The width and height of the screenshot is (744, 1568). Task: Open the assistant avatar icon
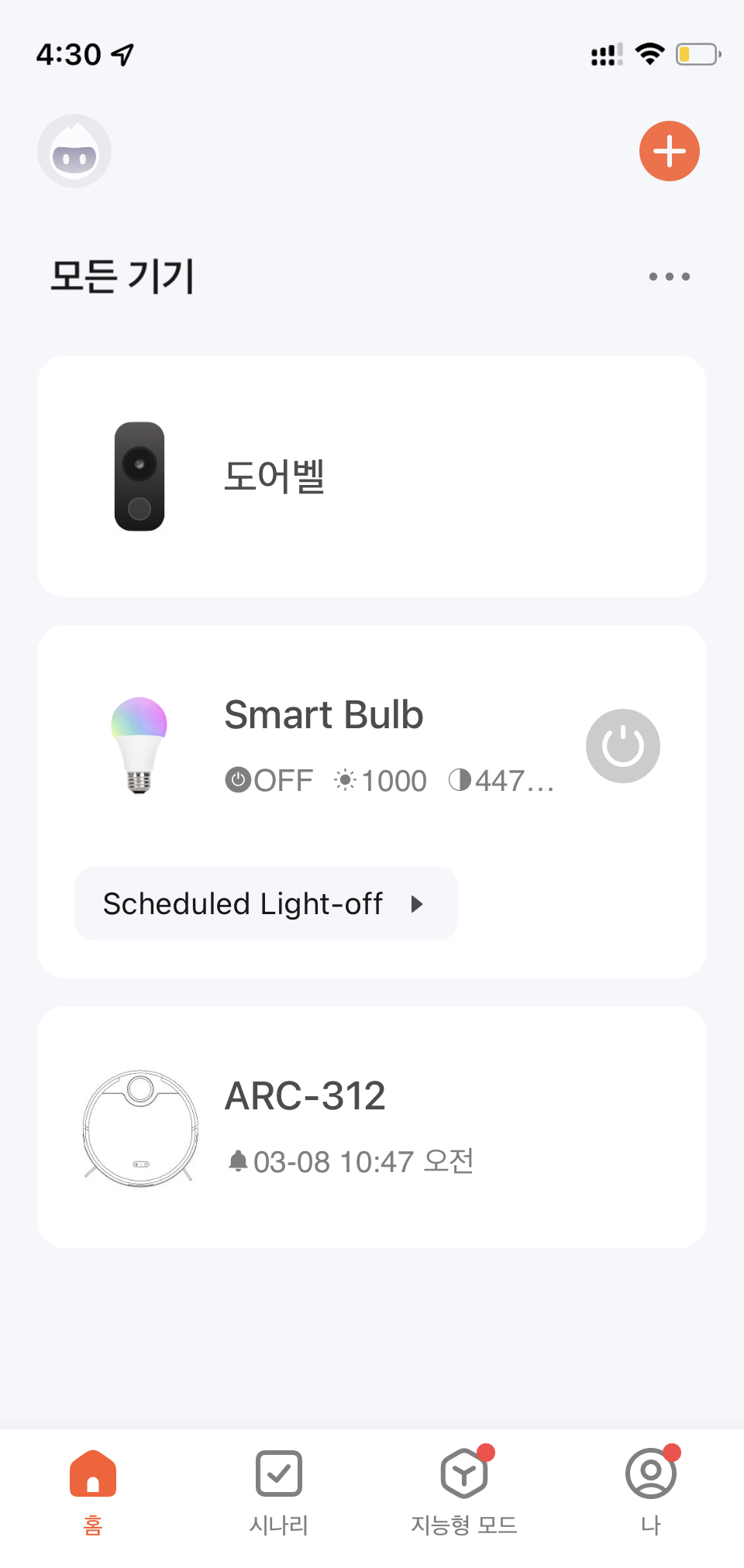pos(74,151)
